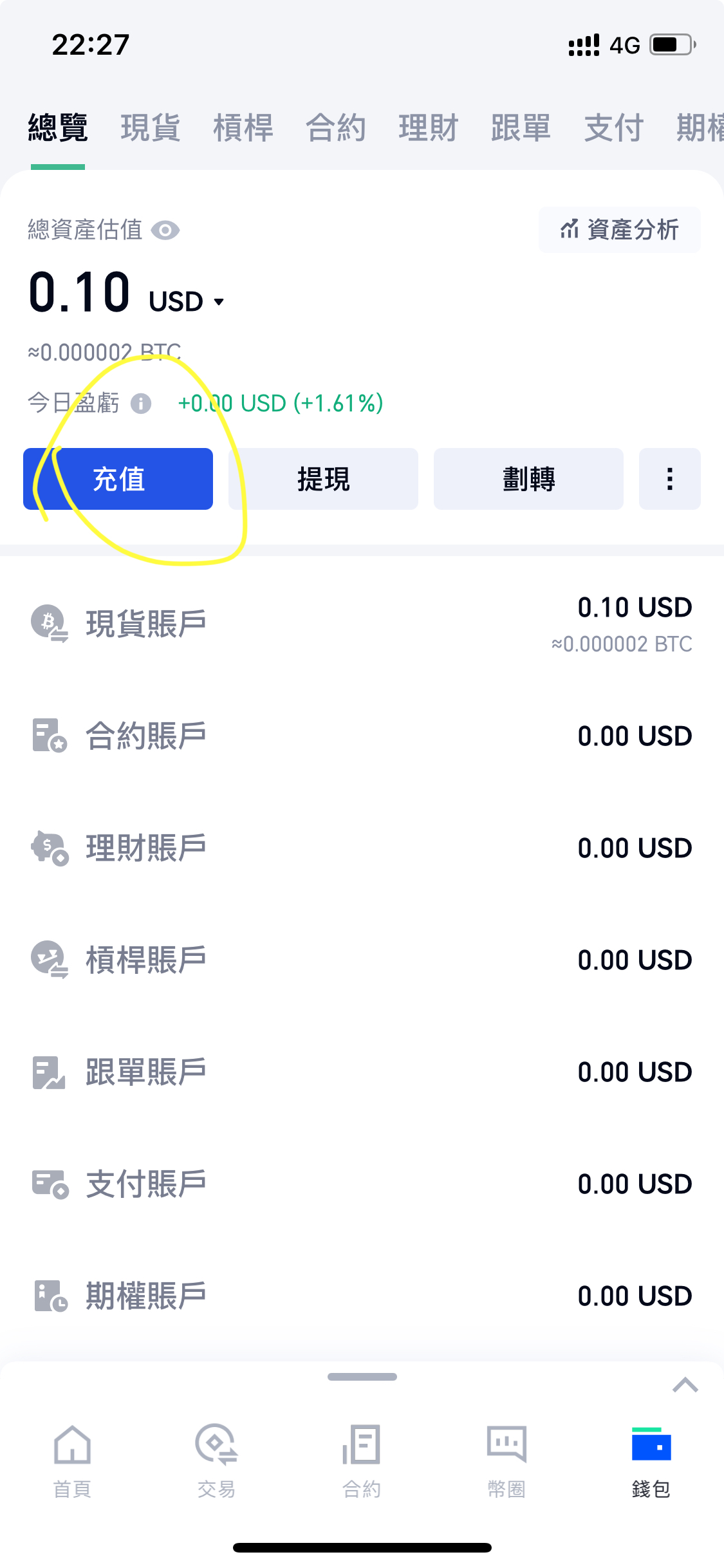The image size is (724, 1568).
Task: Show info about 今日盈虧
Action: [x=141, y=404]
